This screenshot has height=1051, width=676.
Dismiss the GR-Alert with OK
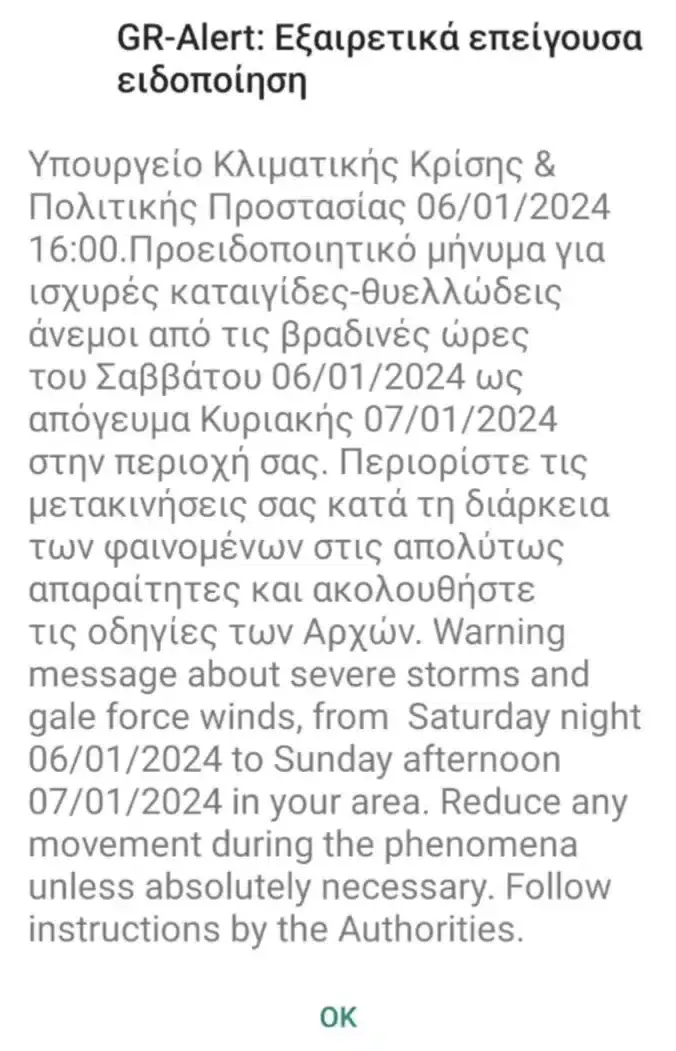point(338,1016)
